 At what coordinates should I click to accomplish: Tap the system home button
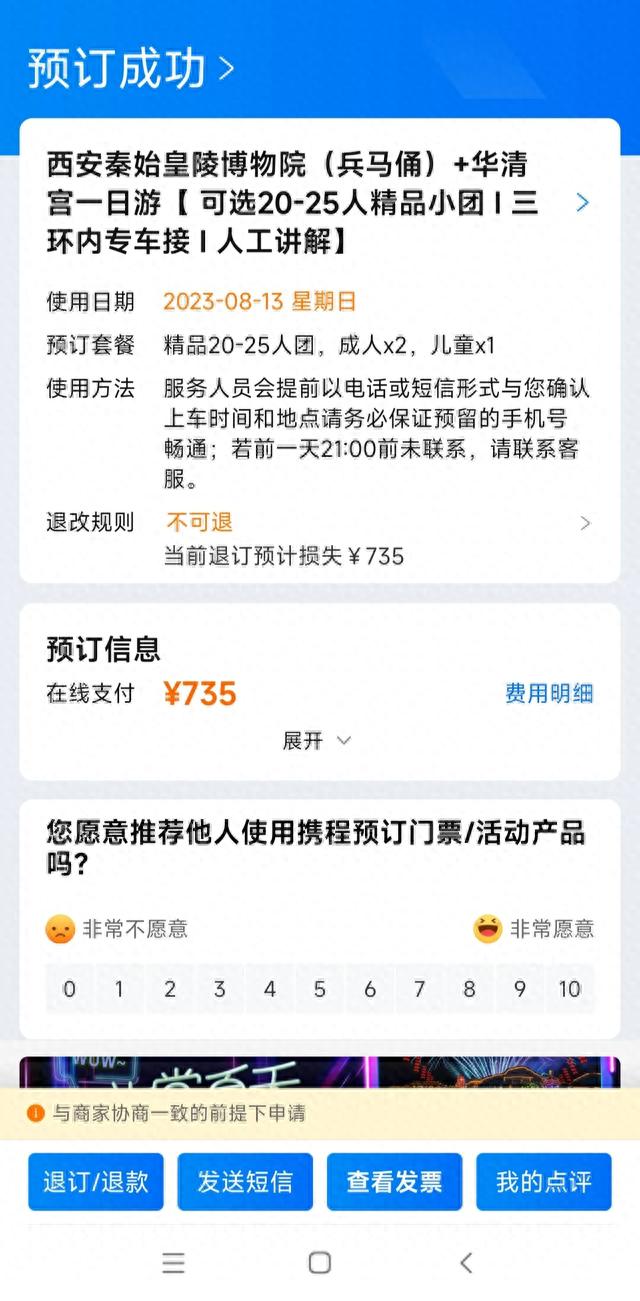pyautogui.click(x=320, y=1262)
